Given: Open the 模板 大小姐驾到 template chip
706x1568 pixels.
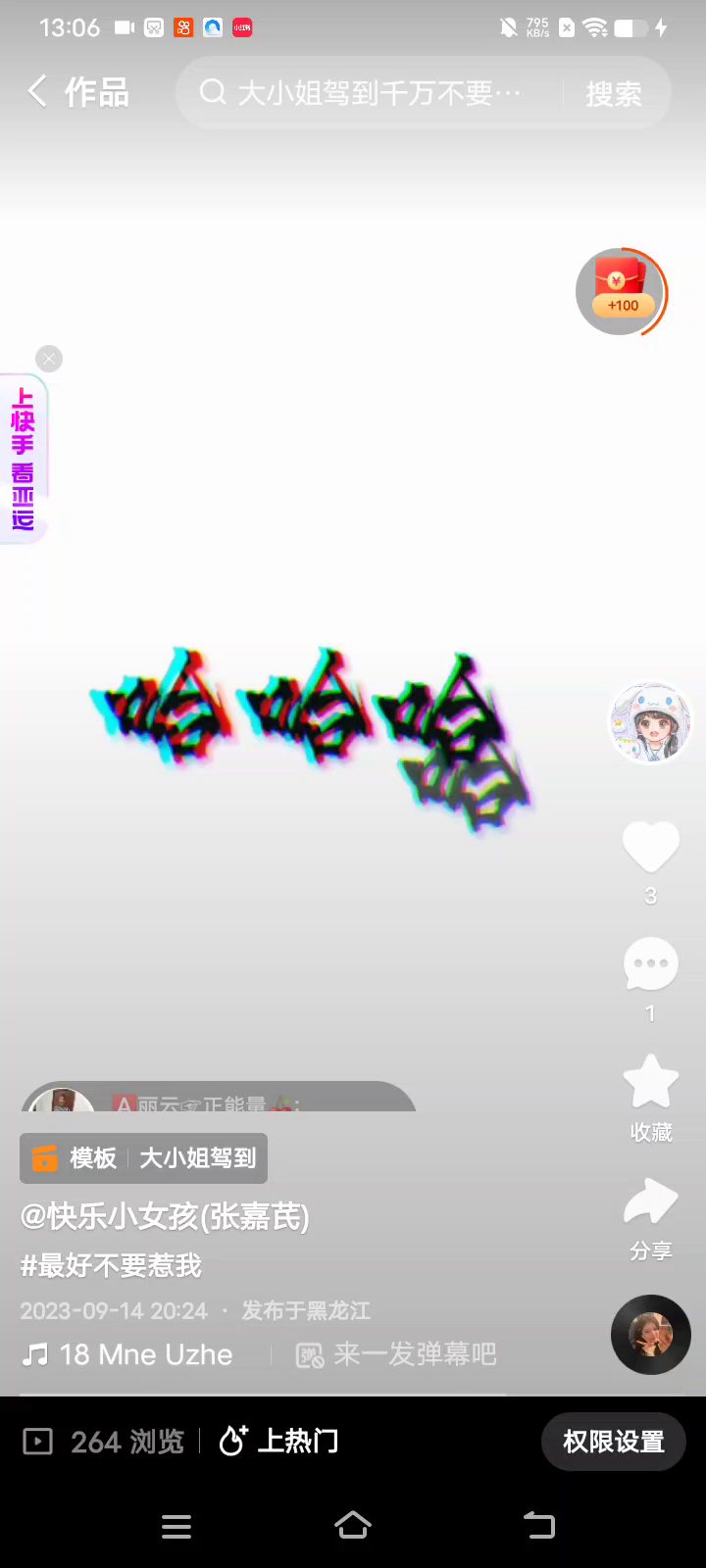Looking at the screenshot, I should [144, 1158].
